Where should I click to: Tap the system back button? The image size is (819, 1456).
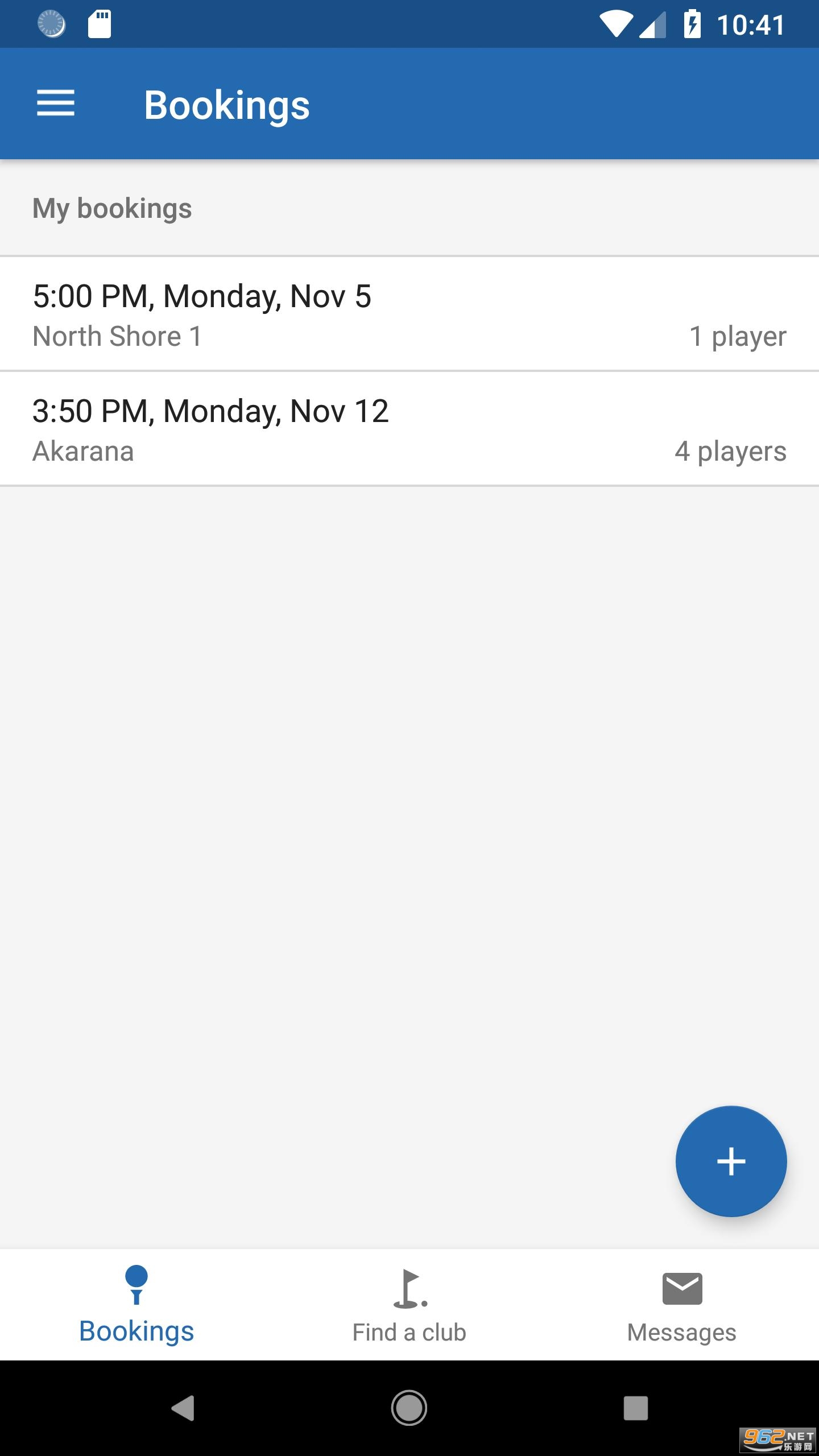click(183, 1408)
